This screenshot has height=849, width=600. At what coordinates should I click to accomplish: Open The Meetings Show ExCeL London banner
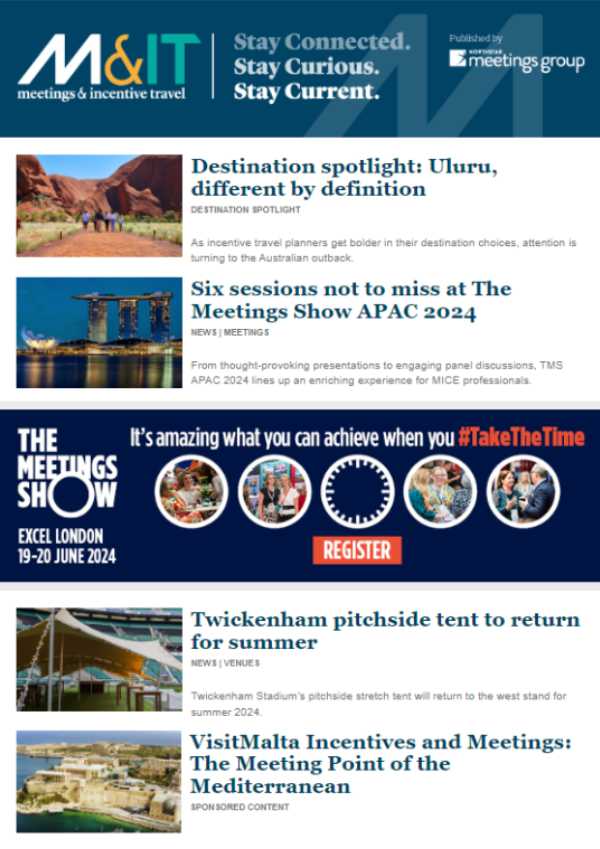pyautogui.click(x=300, y=495)
